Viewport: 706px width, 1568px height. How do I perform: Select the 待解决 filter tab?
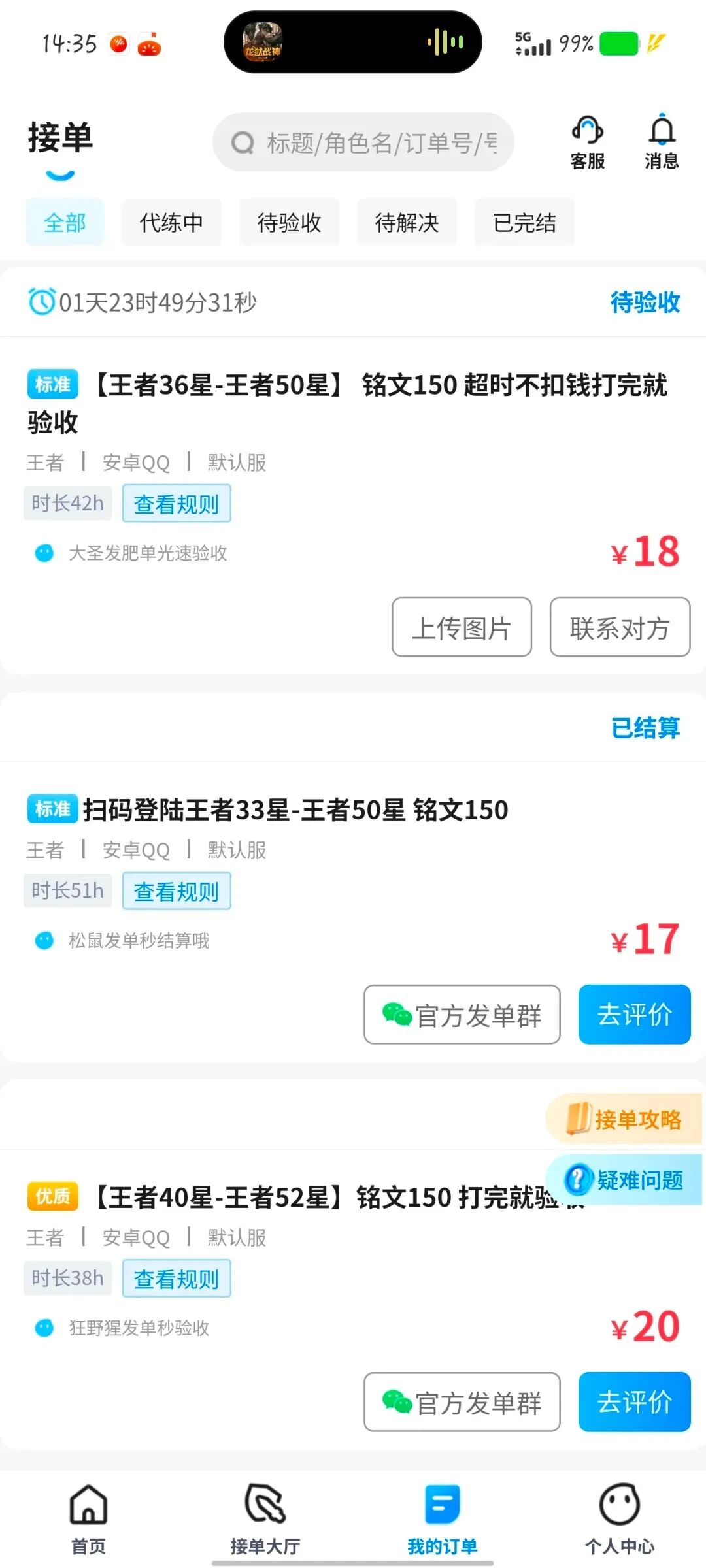pyautogui.click(x=407, y=223)
